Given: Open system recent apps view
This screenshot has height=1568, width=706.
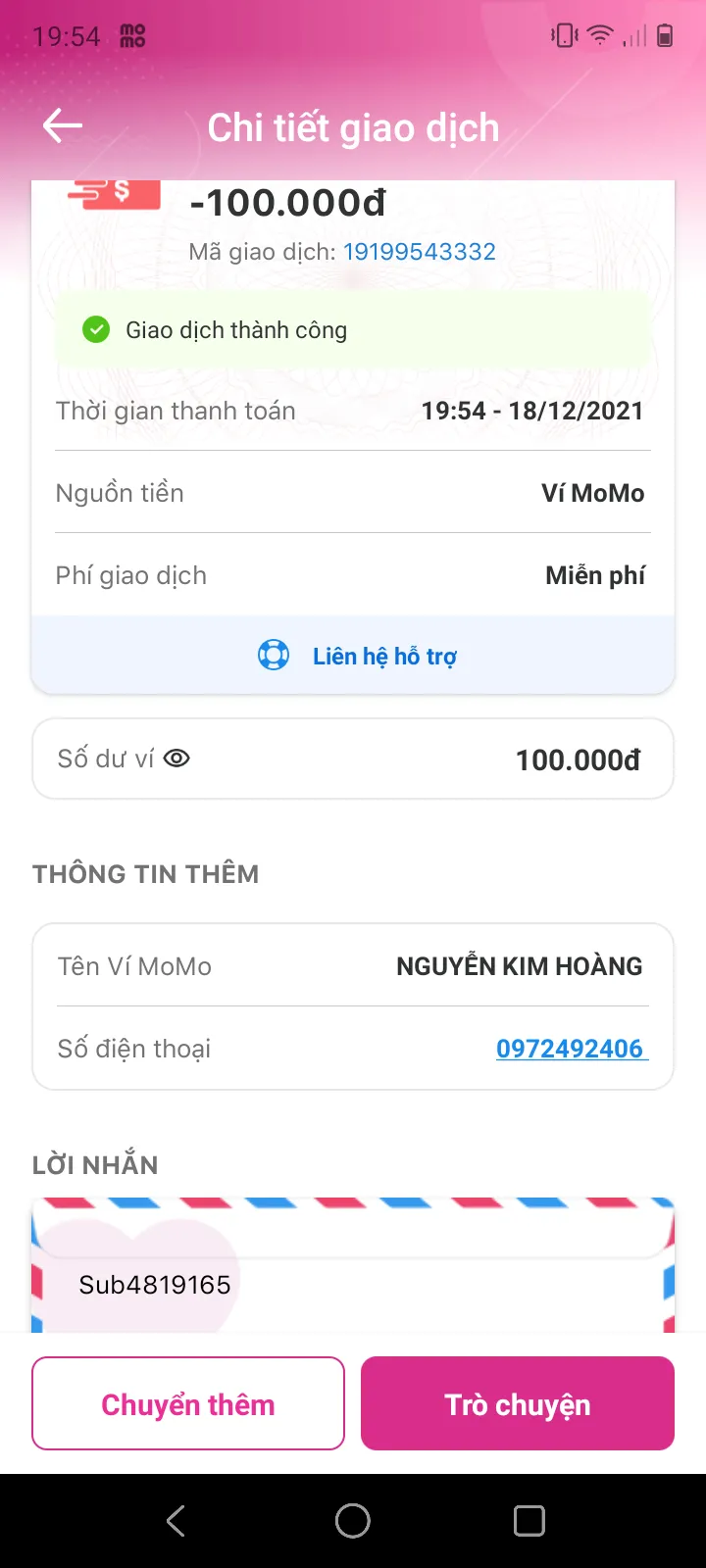Looking at the screenshot, I should (x=529, y=1521).
